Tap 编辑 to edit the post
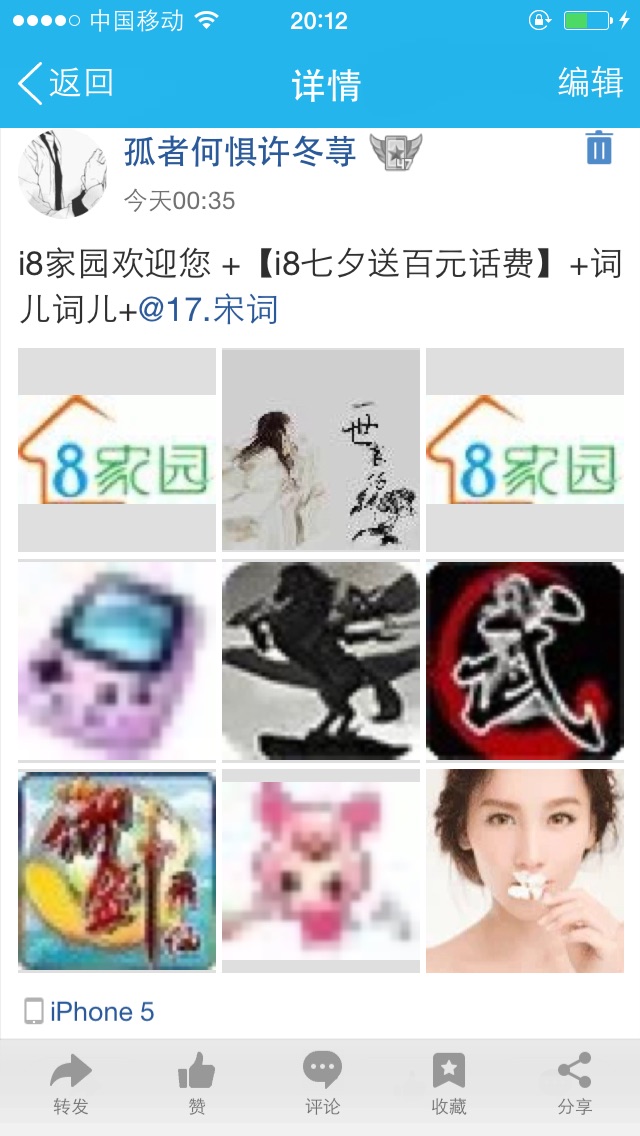The height and width of the screenshot is (1136, 640). pos(590,83)
